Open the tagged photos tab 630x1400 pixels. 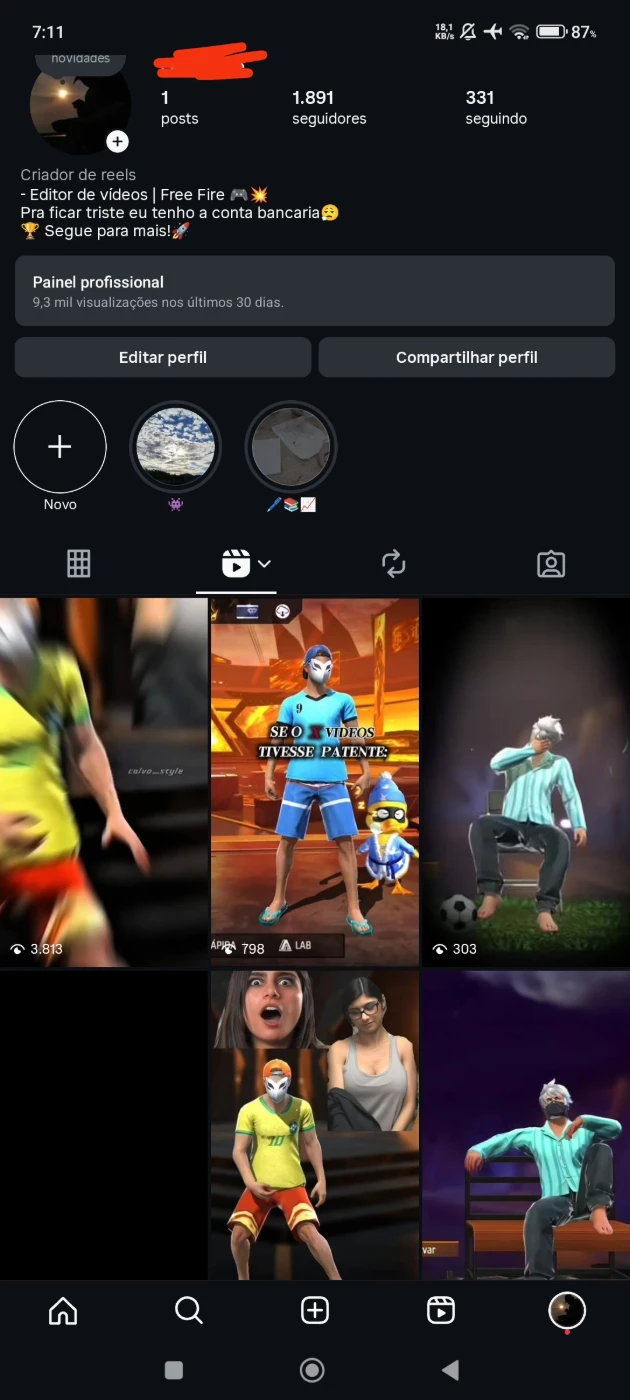pos(551,564)
